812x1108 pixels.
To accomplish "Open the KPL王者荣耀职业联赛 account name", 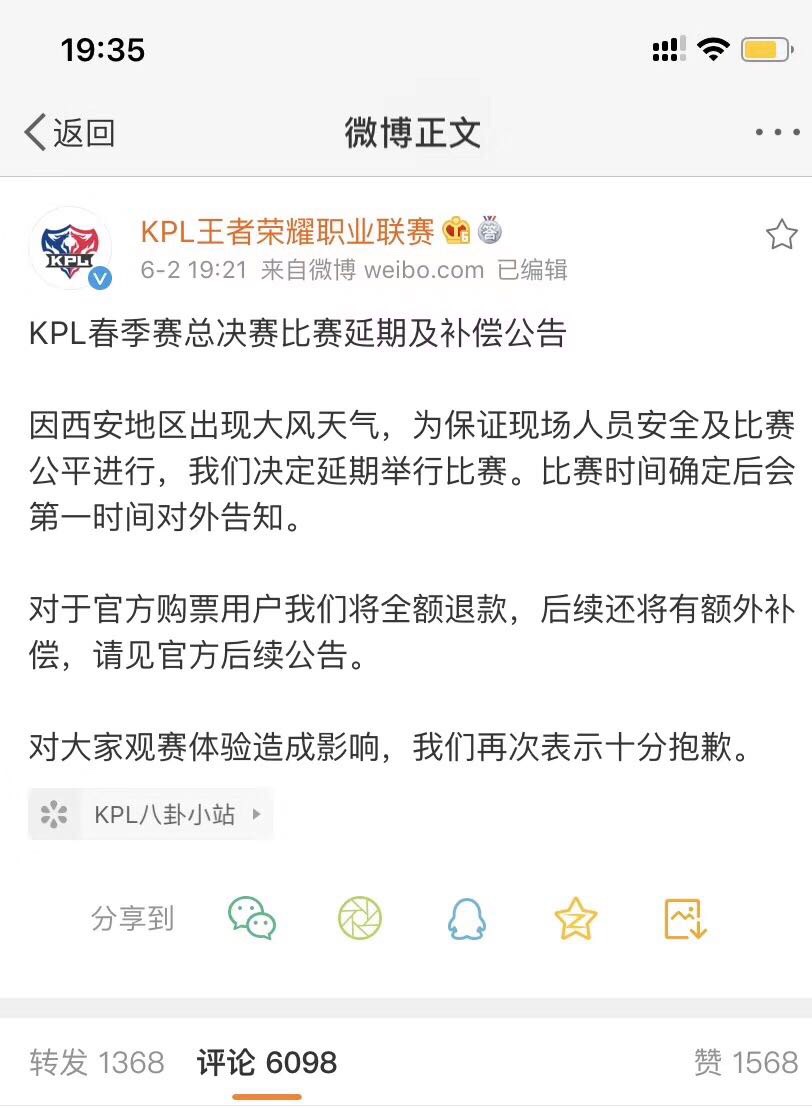I will click(288, 232).
